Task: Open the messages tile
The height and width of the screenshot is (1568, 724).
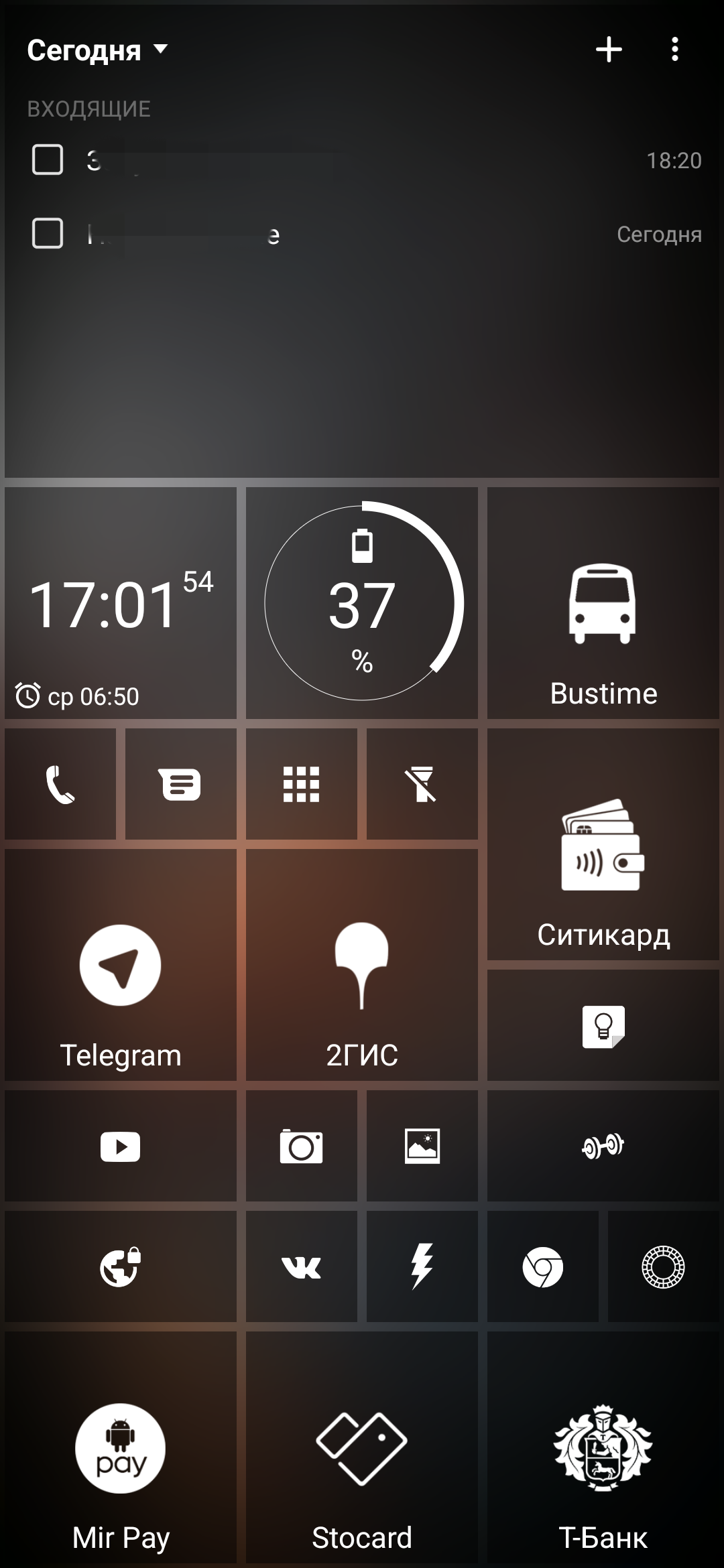Action: (x=181, y=784)
